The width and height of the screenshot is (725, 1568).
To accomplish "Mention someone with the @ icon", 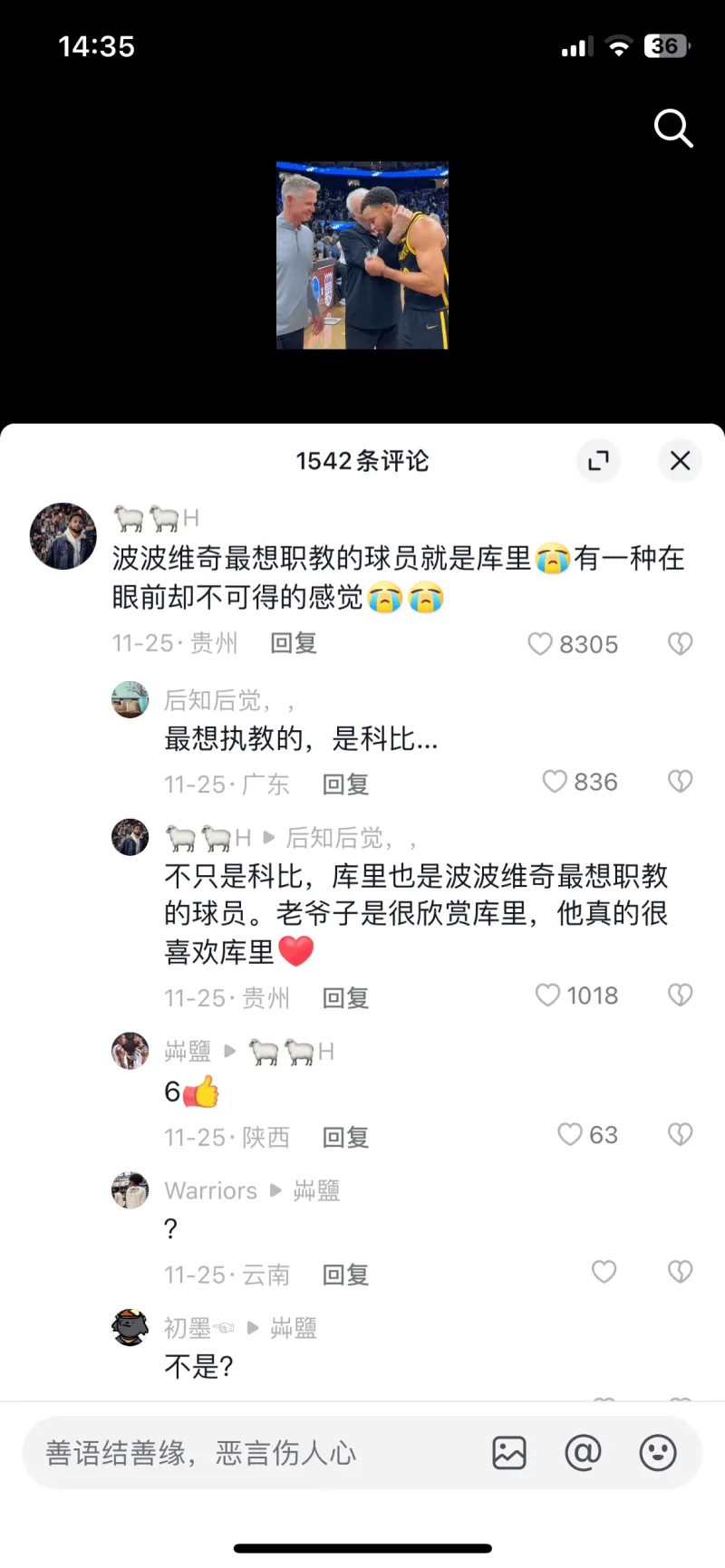I will click(583, 1453).
